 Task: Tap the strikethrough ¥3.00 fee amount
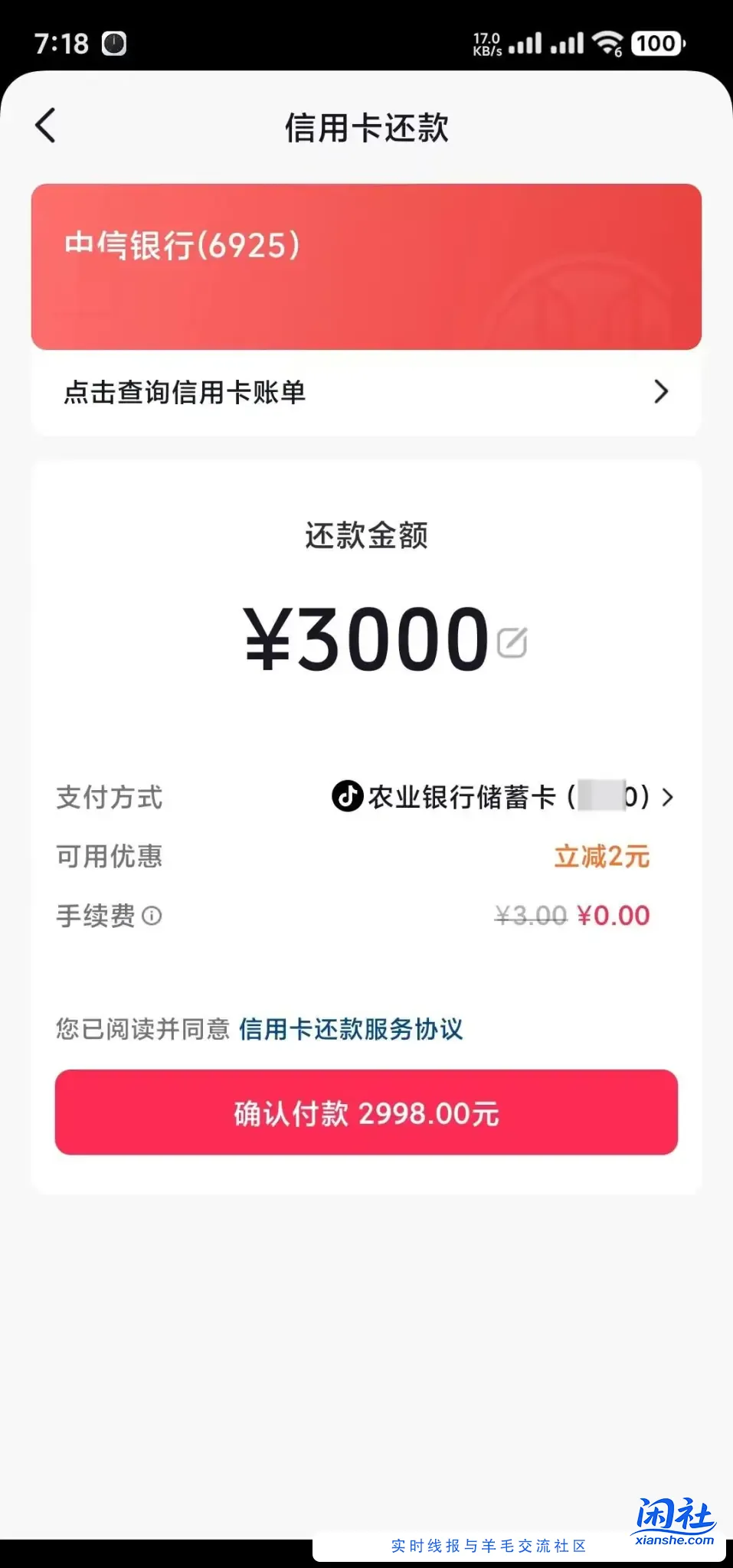point(530,916)
